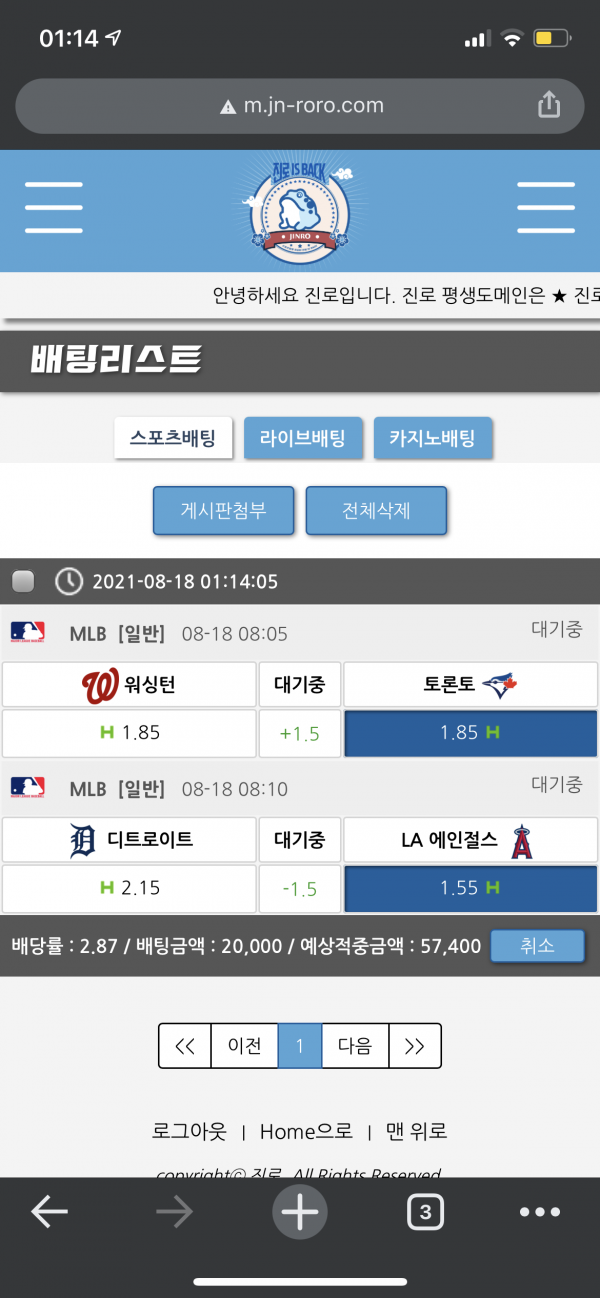Screen dimensions: 600x1298
Task: Cancel the bet with the 취소 button
Action: pyautogui.click(x=537, y=945)
